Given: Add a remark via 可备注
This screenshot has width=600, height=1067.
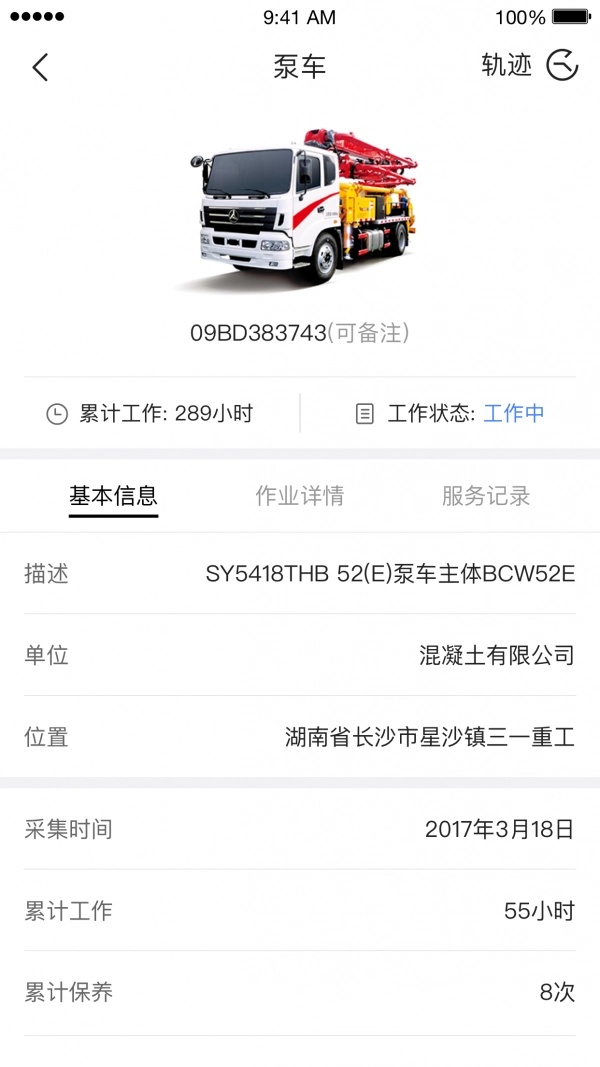Looking at the screenshot, I should tap(369, 333).
